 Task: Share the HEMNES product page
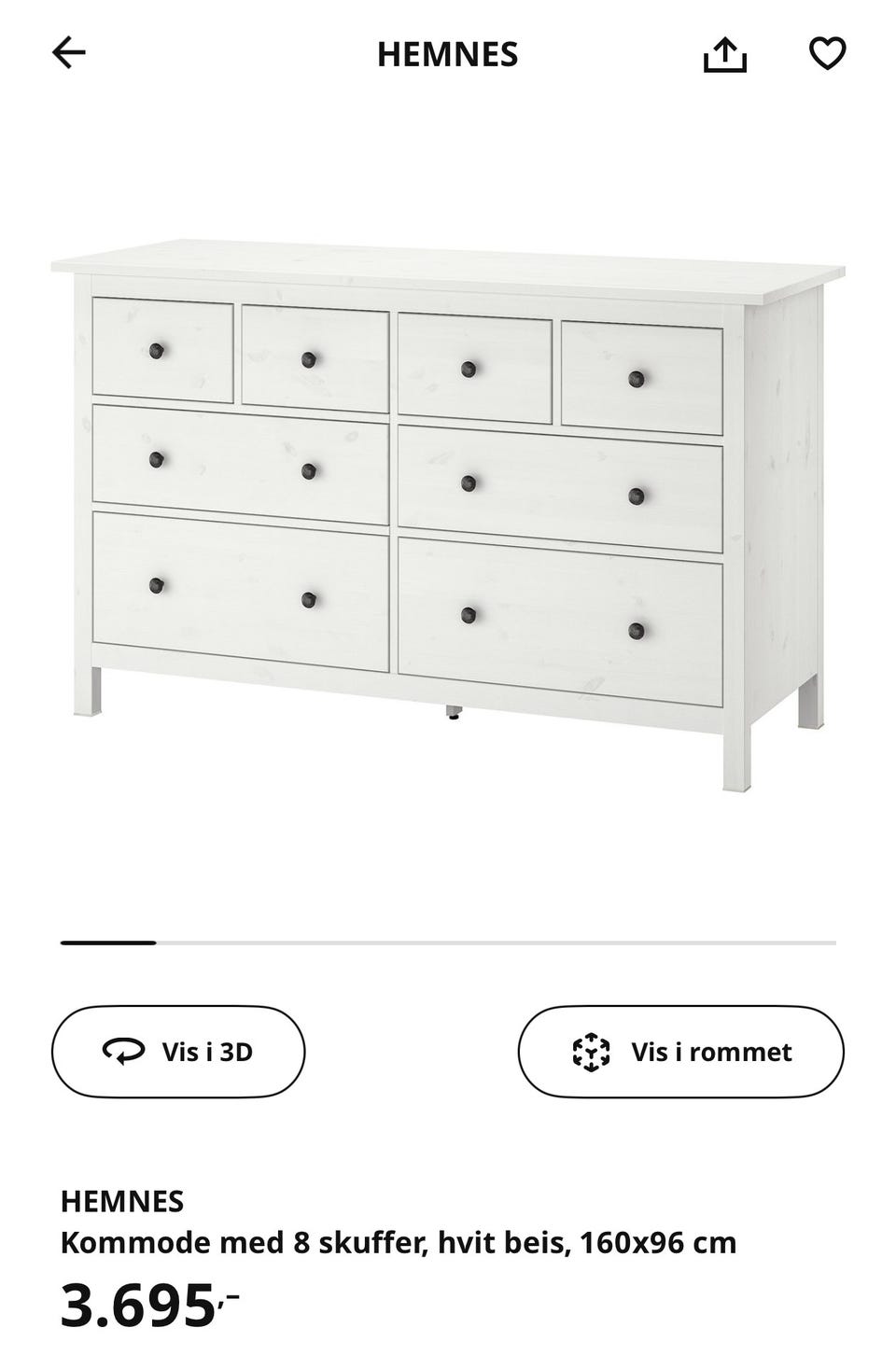click(x=726, y=54)
